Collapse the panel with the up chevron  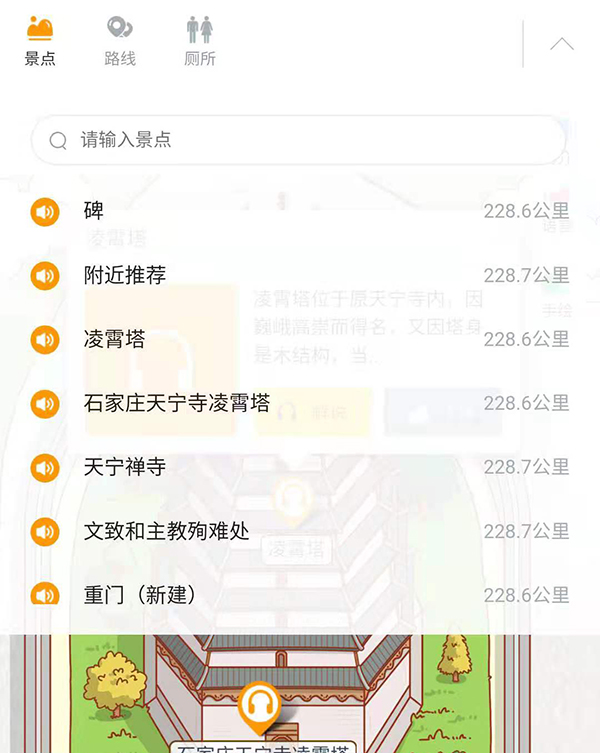coord(562,44)
